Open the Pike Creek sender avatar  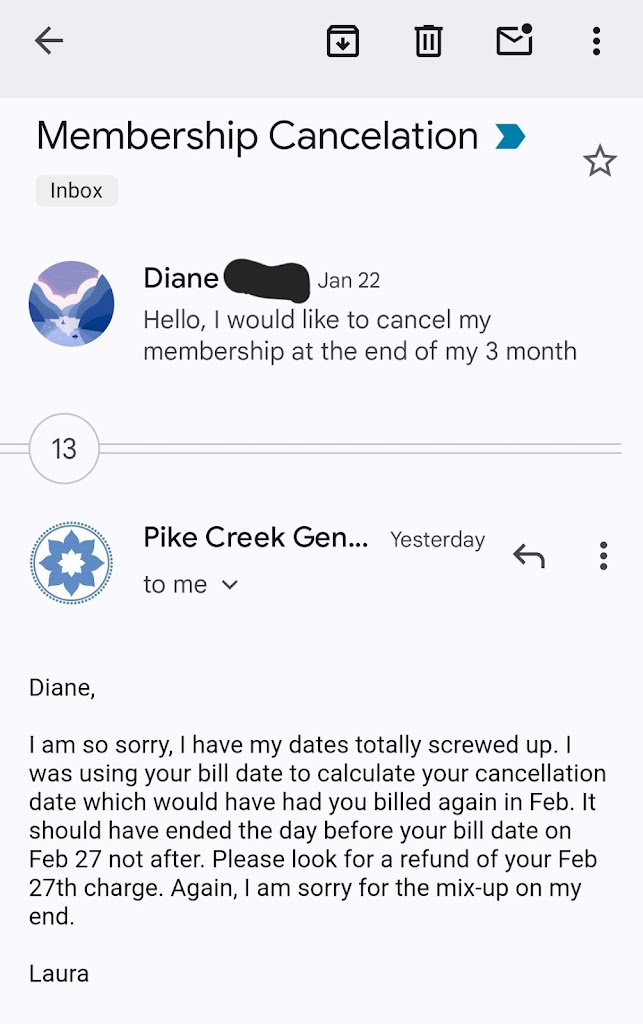pos(71,563)
